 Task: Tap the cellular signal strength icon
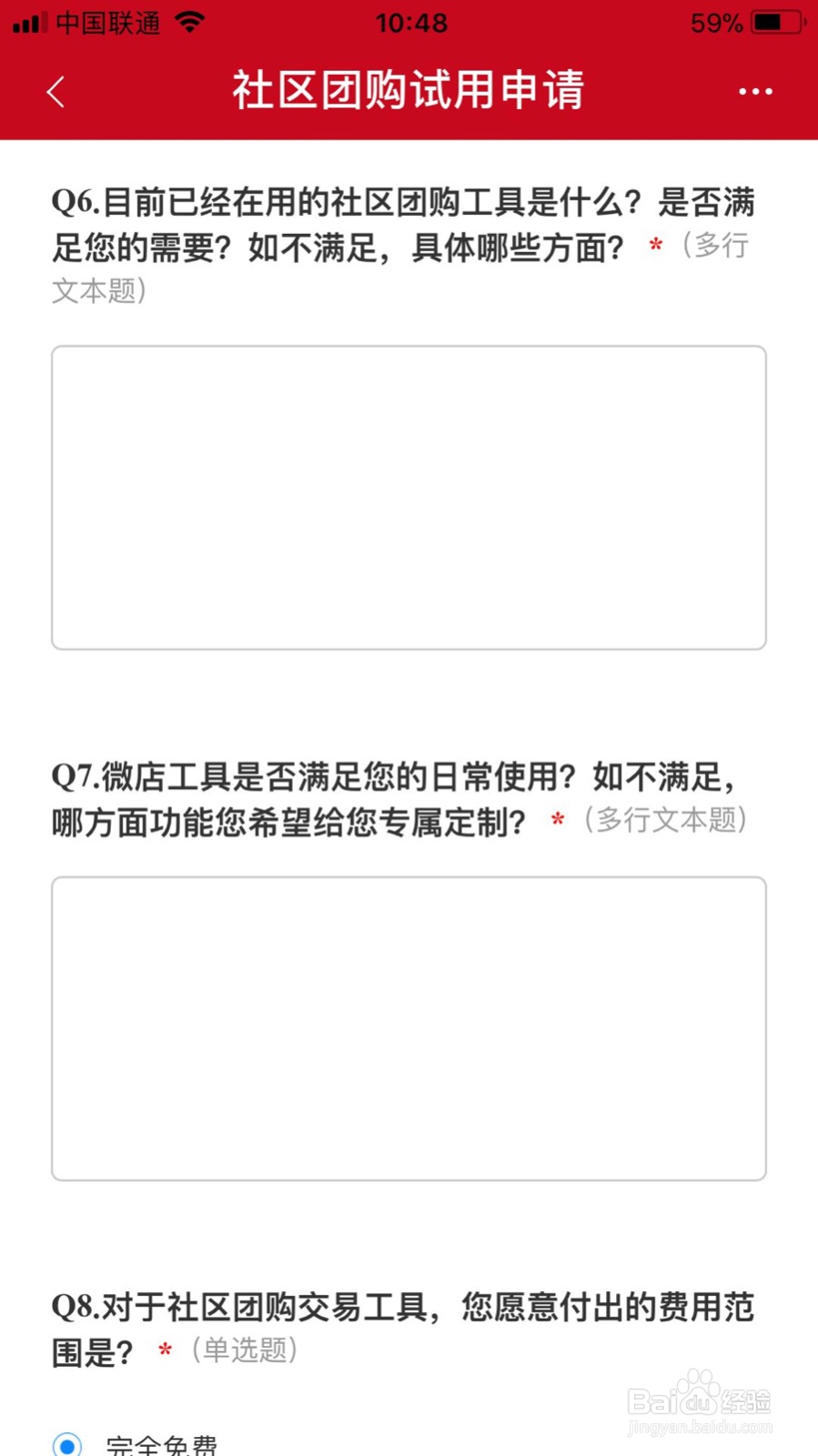[27, 22]
